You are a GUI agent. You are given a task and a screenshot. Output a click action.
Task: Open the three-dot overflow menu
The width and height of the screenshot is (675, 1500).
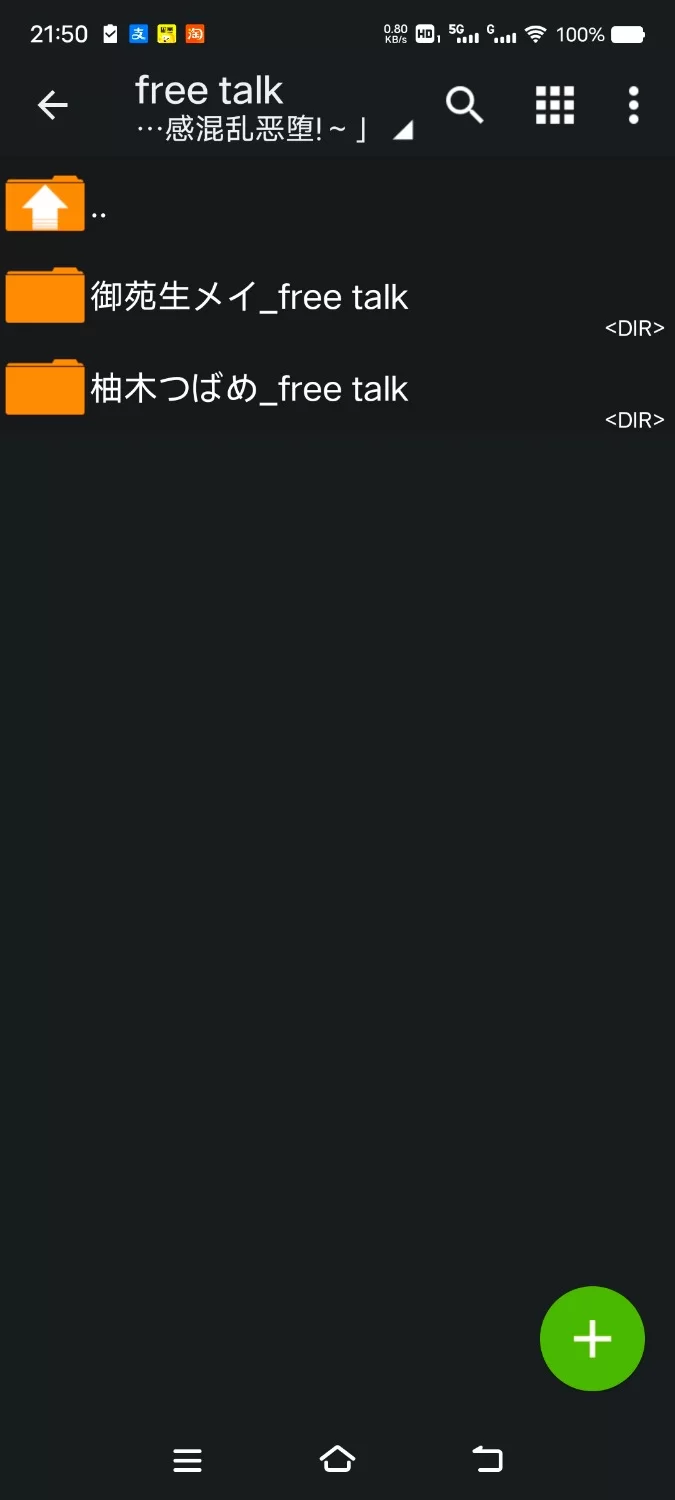[633, 105]
